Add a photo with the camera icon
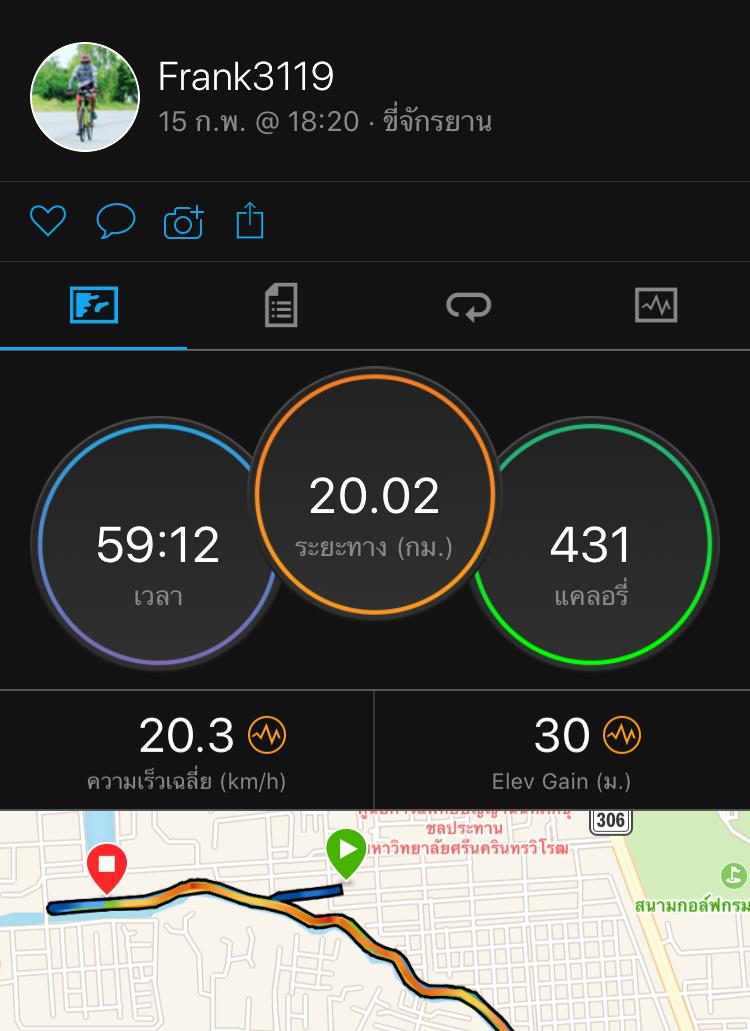750x1031 pixels. point(183,221)
